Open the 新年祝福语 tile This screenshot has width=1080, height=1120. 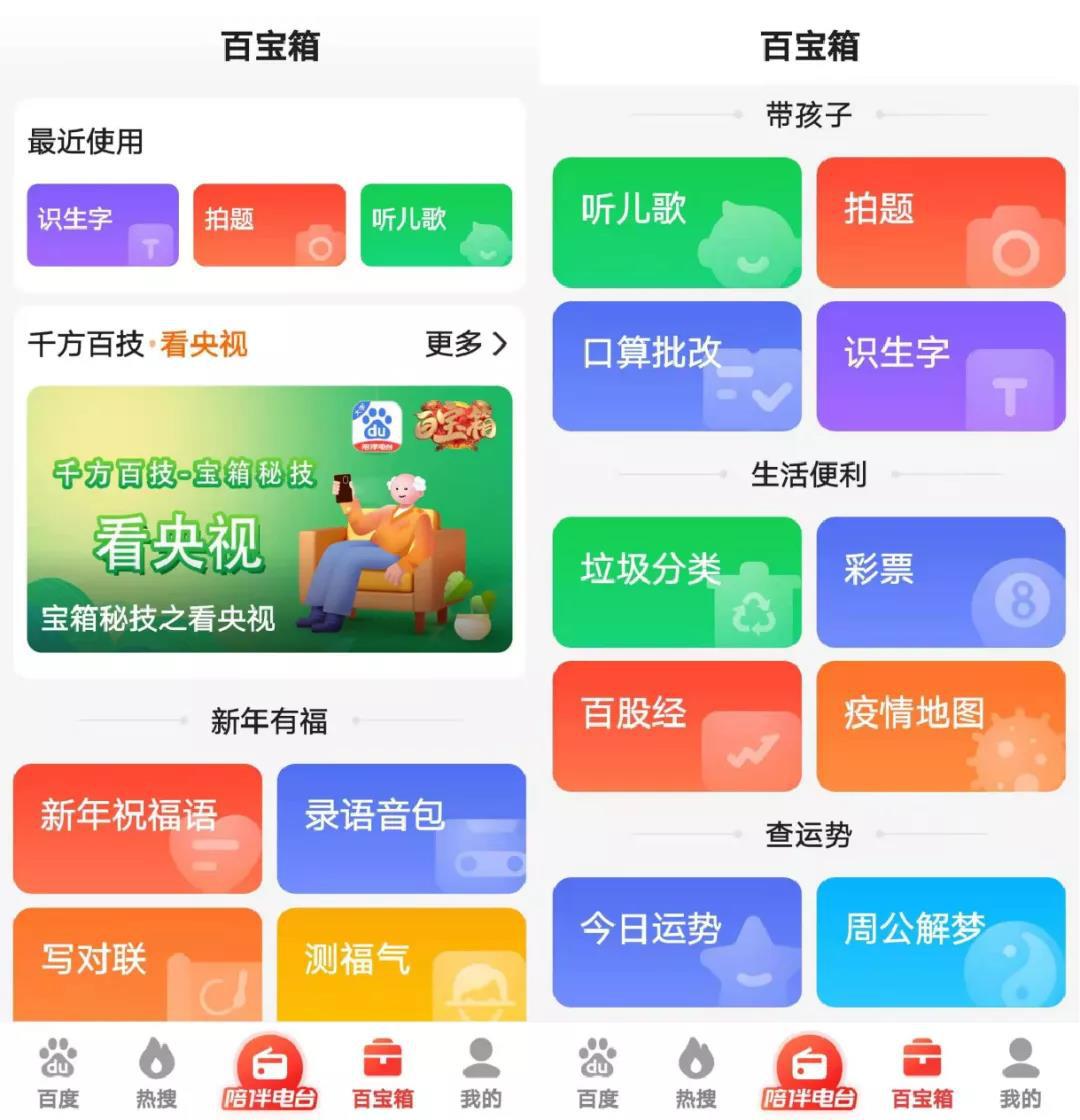[137, 828]
